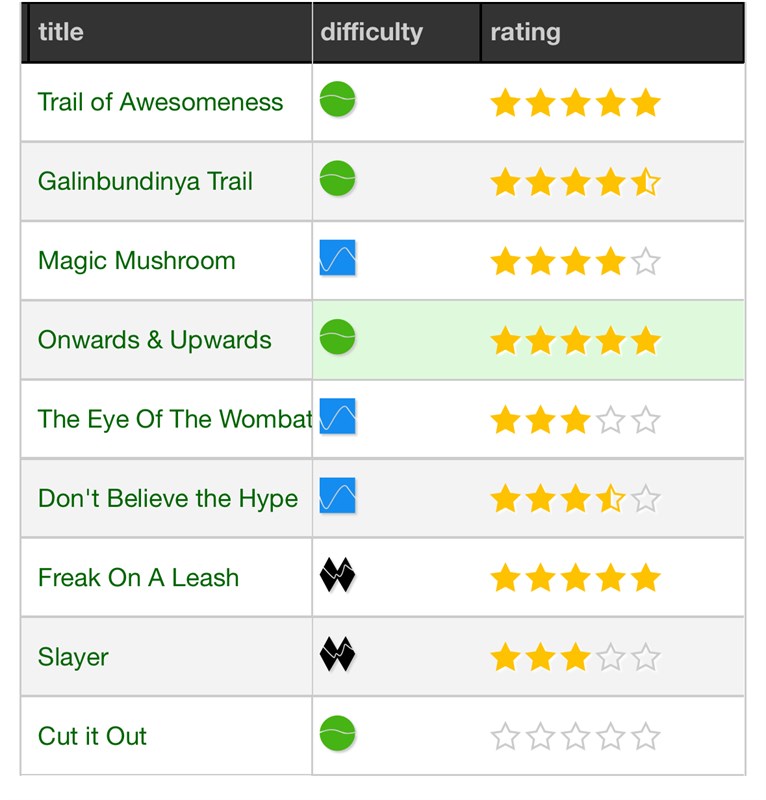This screenshot has width=766, height=800.
Task: Sort the table by title column
Action: tap(61, 32)
